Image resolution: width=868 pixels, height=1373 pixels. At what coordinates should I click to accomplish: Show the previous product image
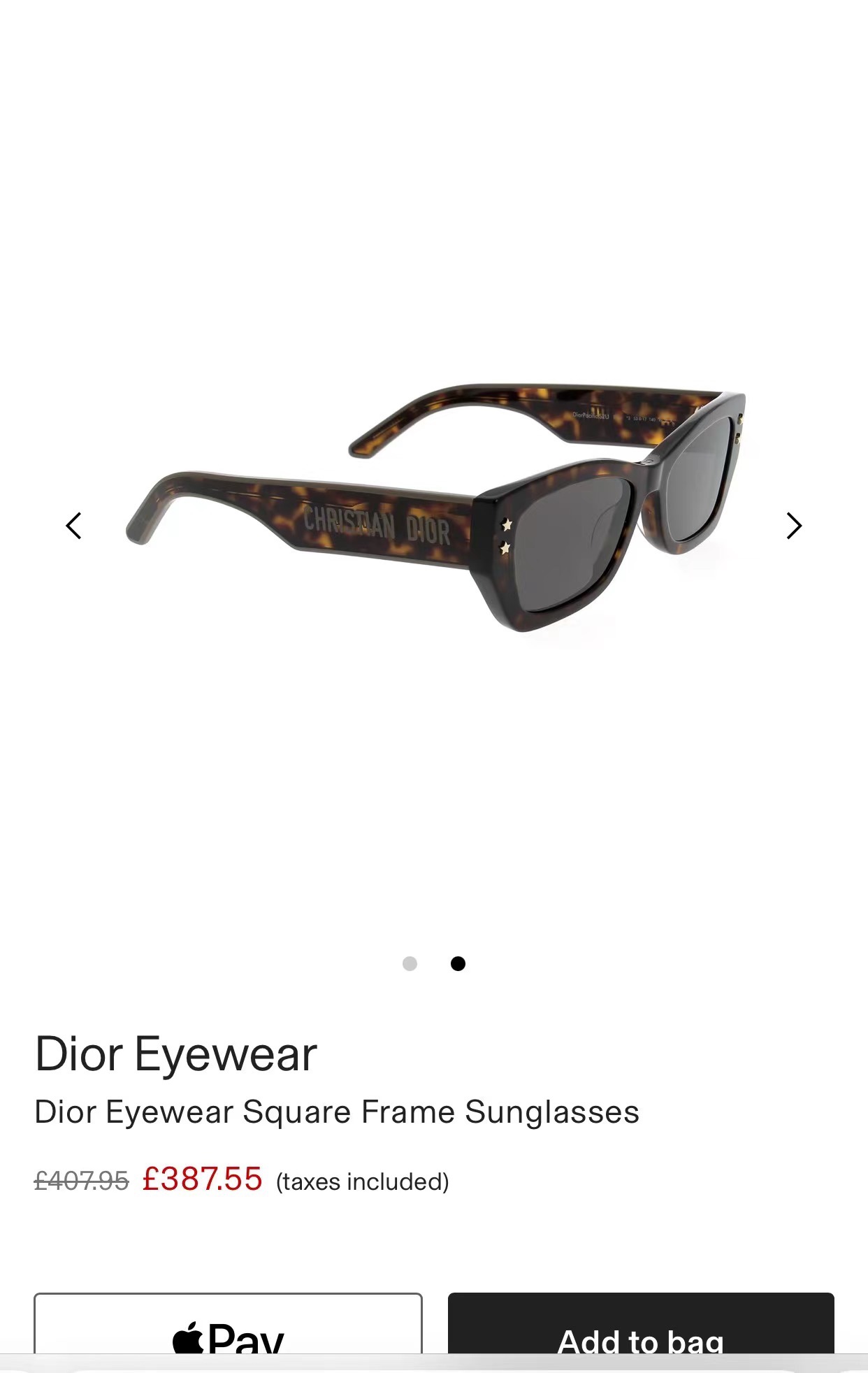(x=74, y=526)
